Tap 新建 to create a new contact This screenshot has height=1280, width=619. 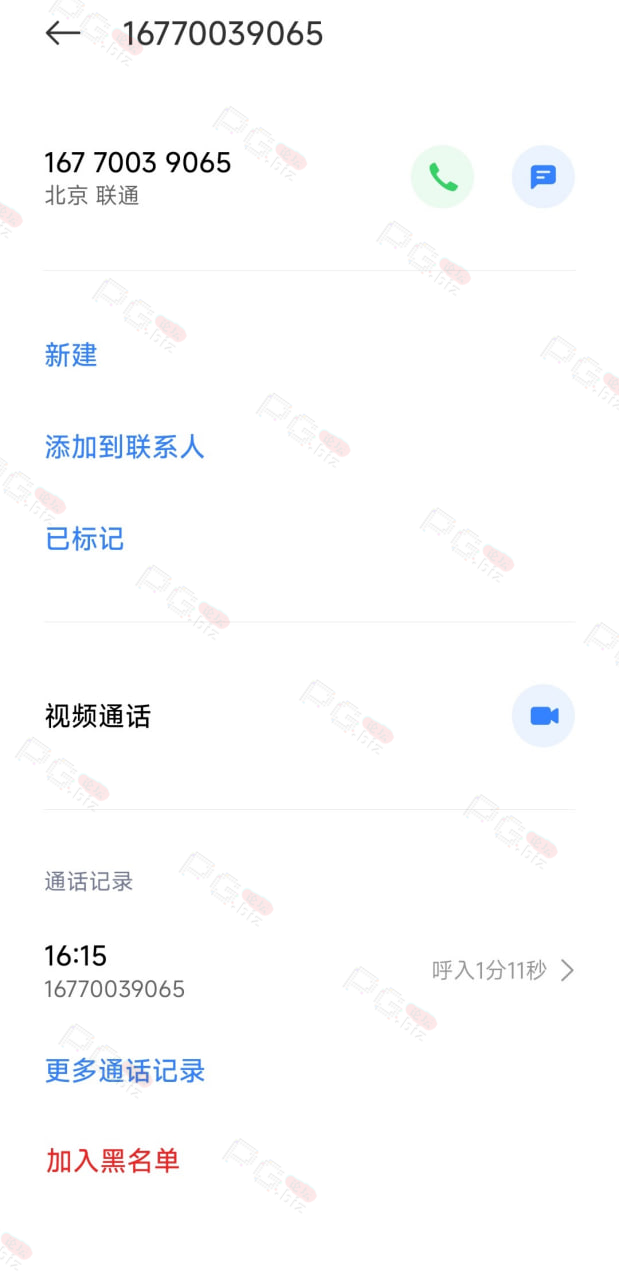click(x=71, y=355)
